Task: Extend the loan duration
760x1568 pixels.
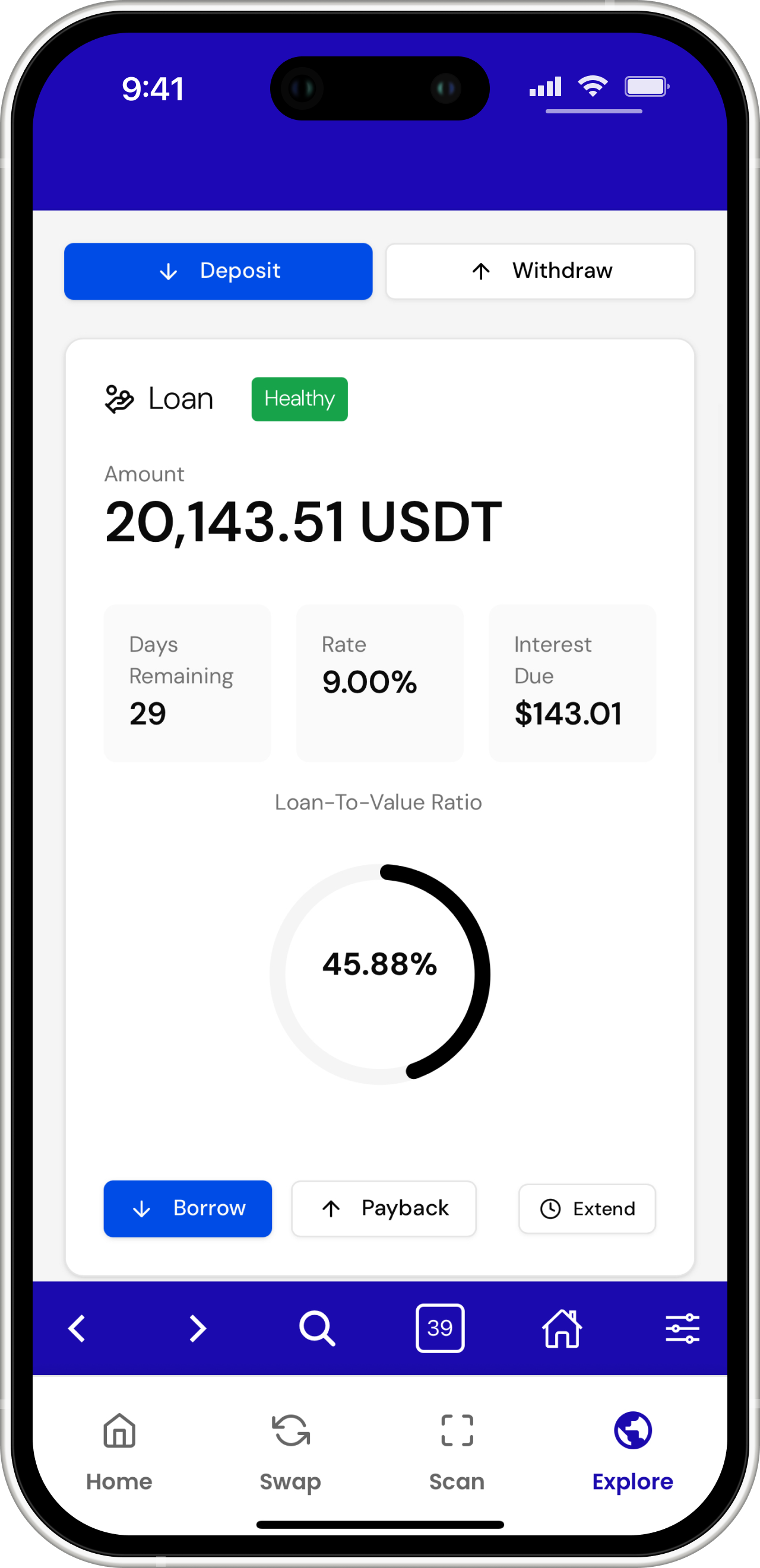Action: tap(587, 1208)
